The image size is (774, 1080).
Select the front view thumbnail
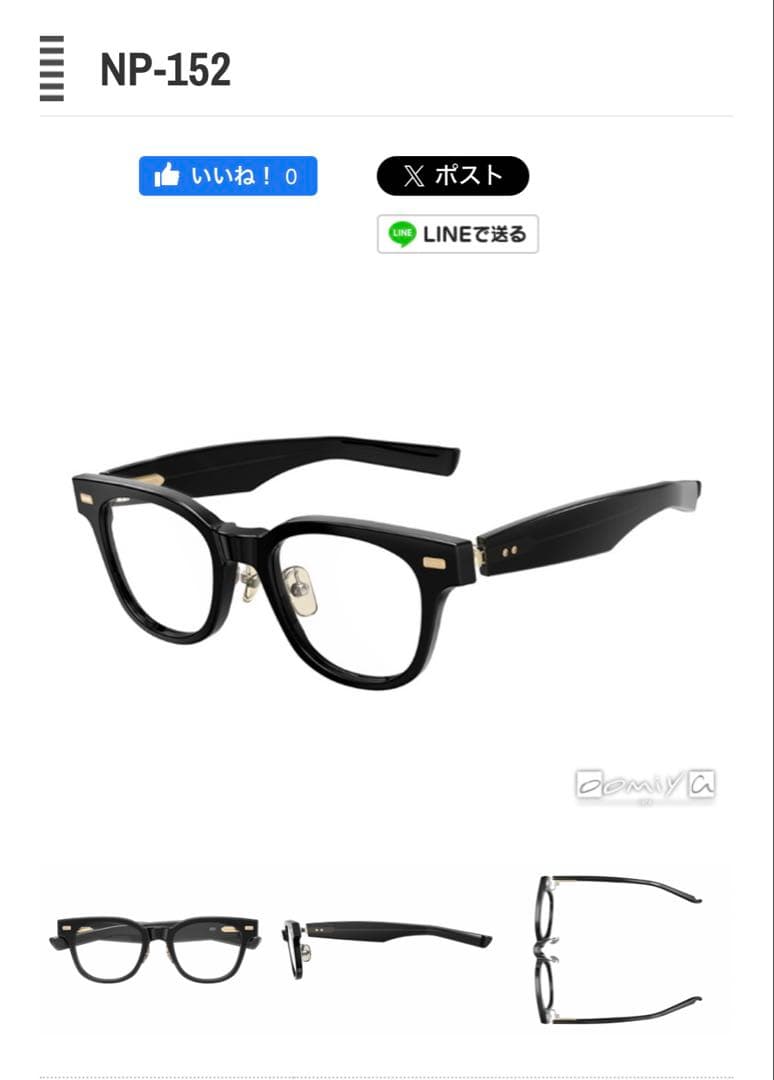coord(155,947)
